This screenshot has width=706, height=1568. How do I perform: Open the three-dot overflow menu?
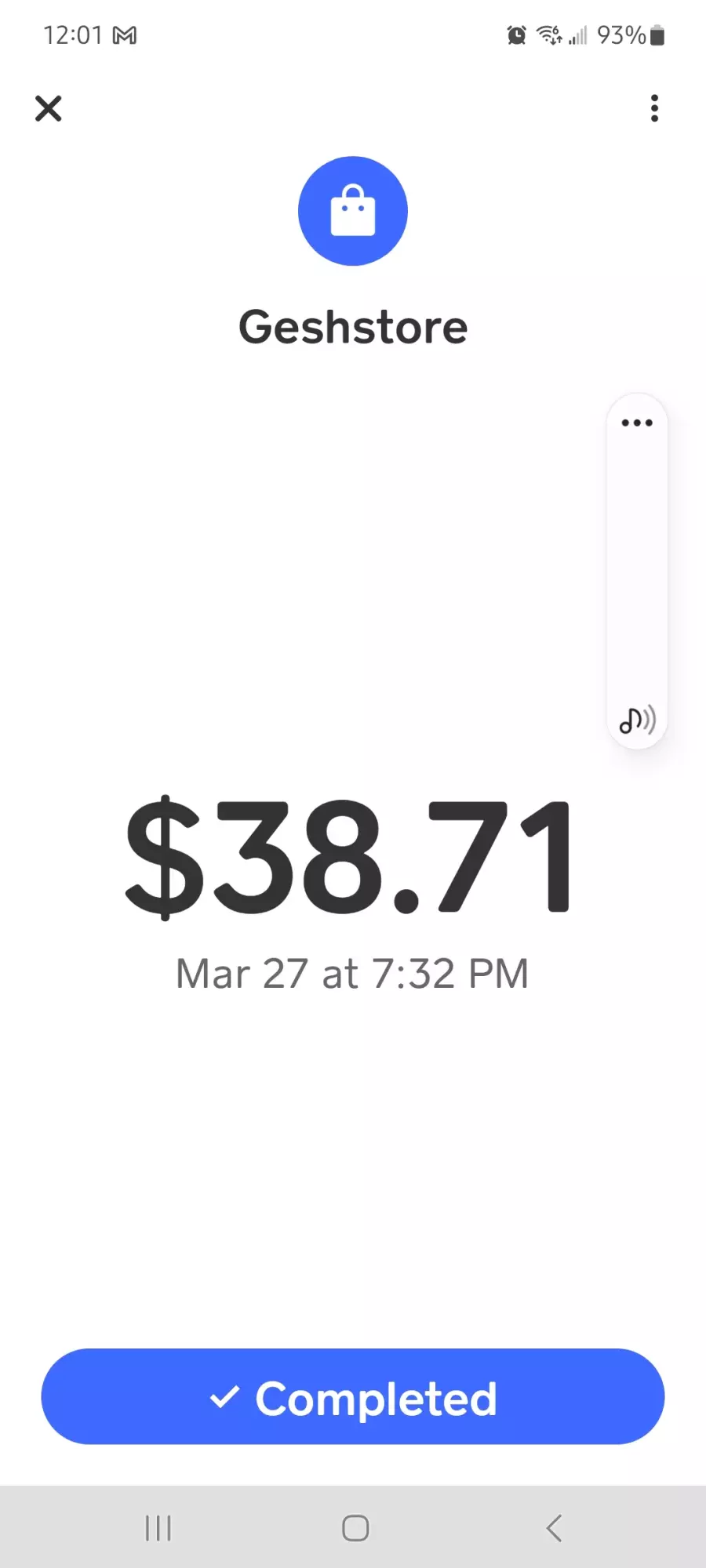(x=654, y=108)
